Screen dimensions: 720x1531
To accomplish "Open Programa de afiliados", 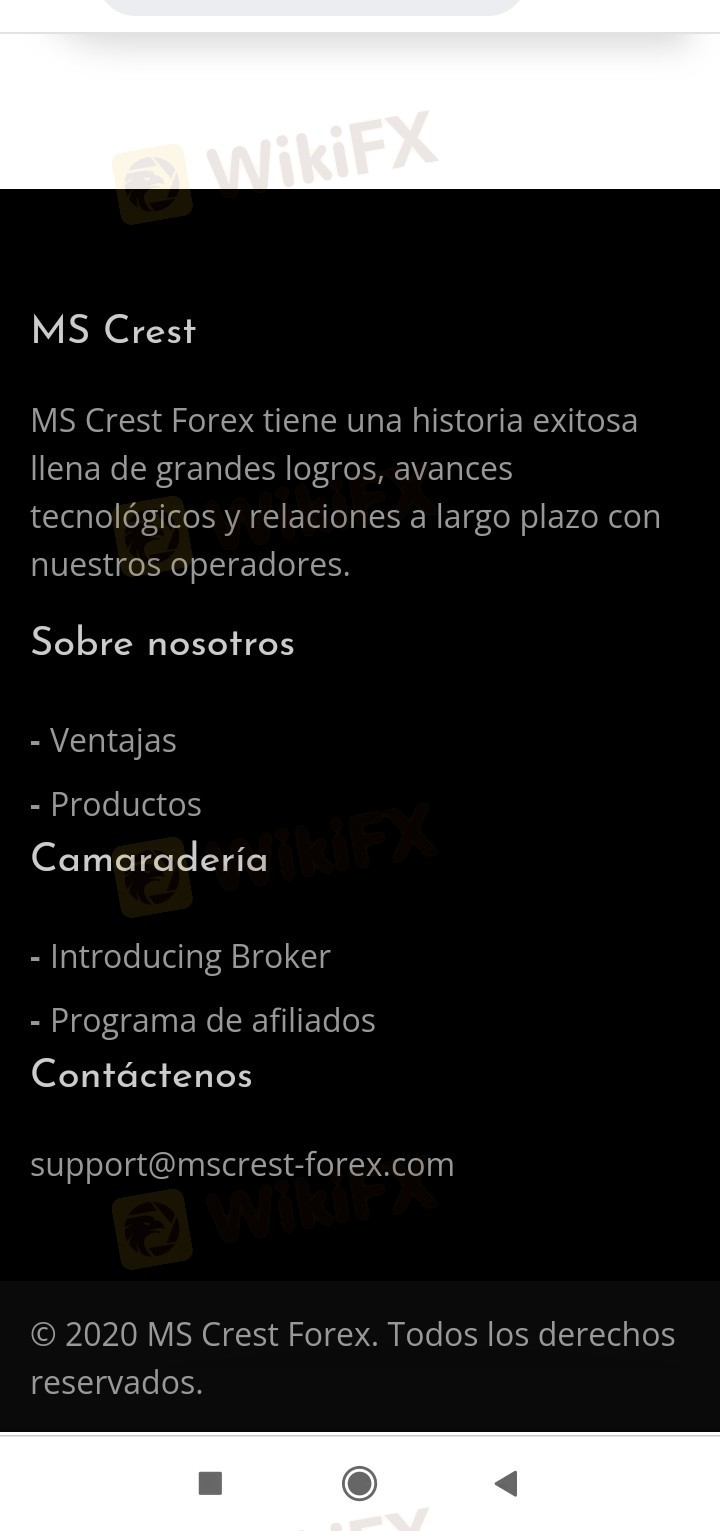I will coord(212,1021).
